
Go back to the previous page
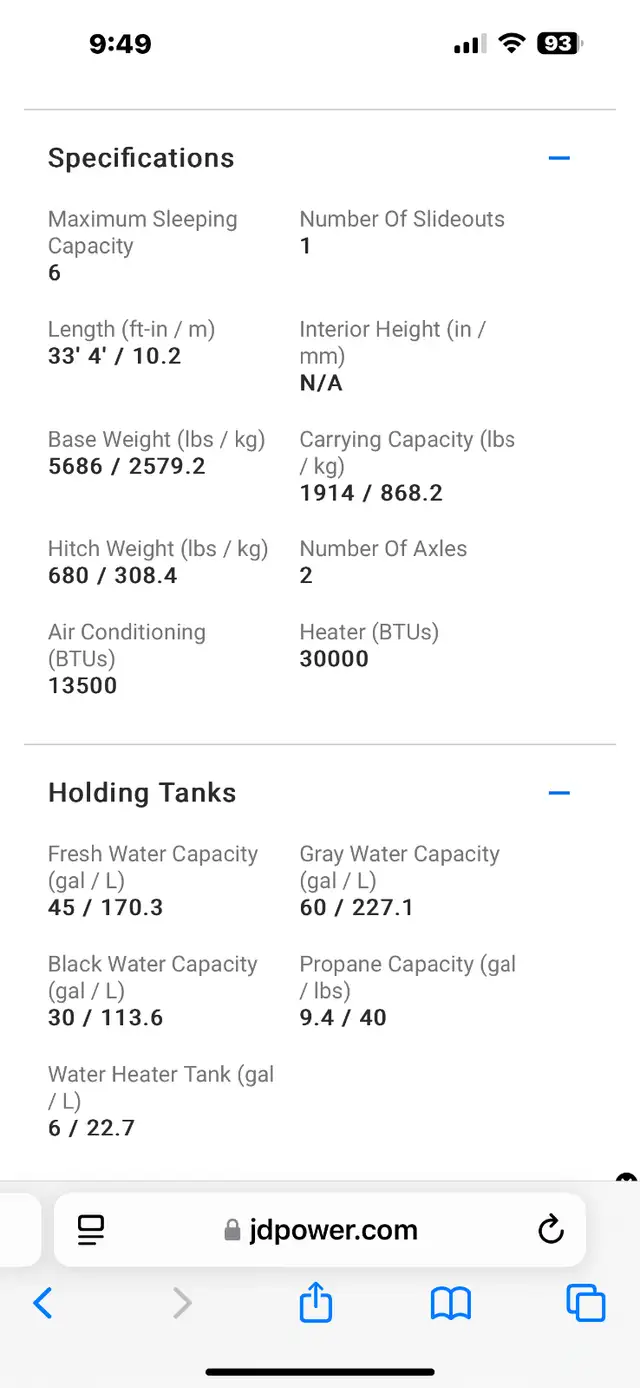(43, 1303)
